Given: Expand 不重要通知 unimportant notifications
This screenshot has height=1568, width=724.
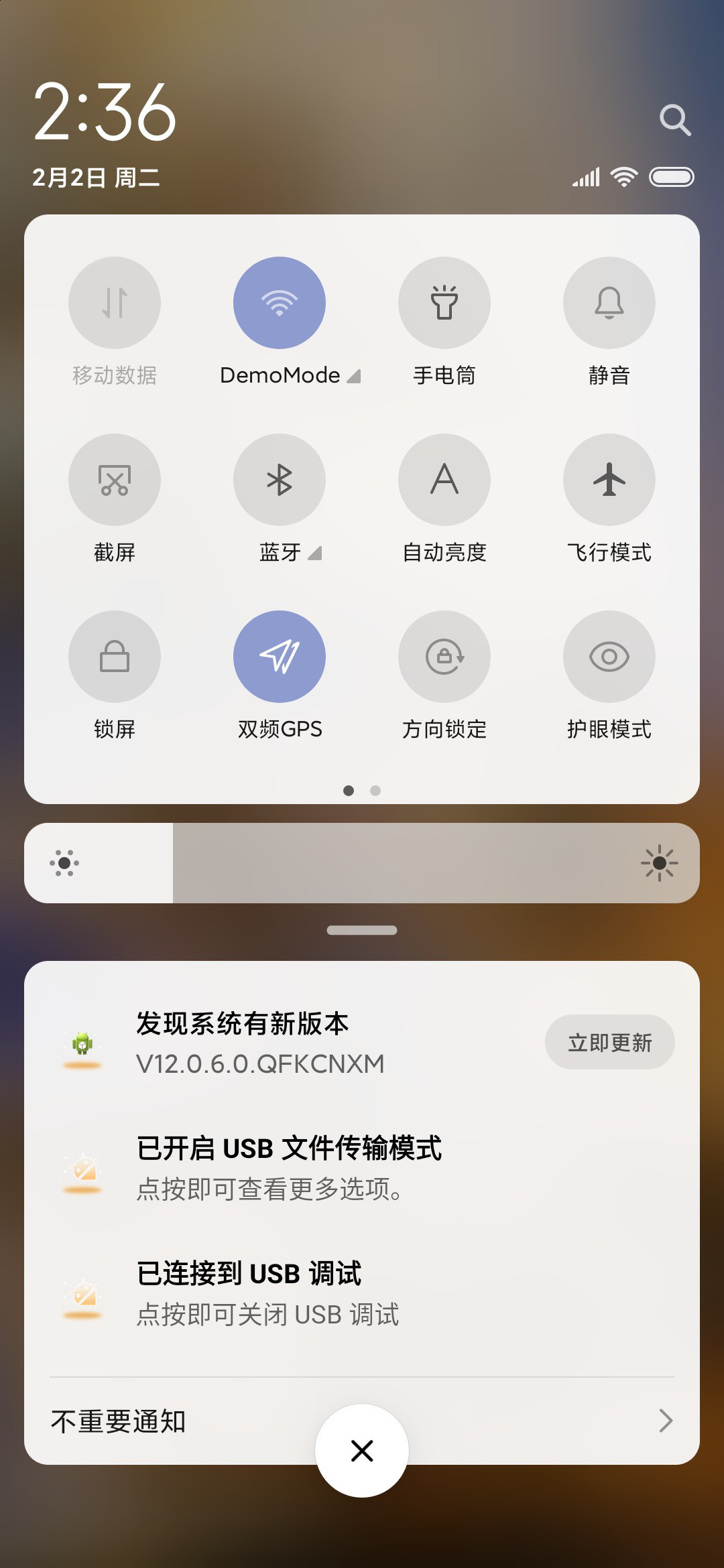Looking at the screenshot, I should coord(362,1421).
